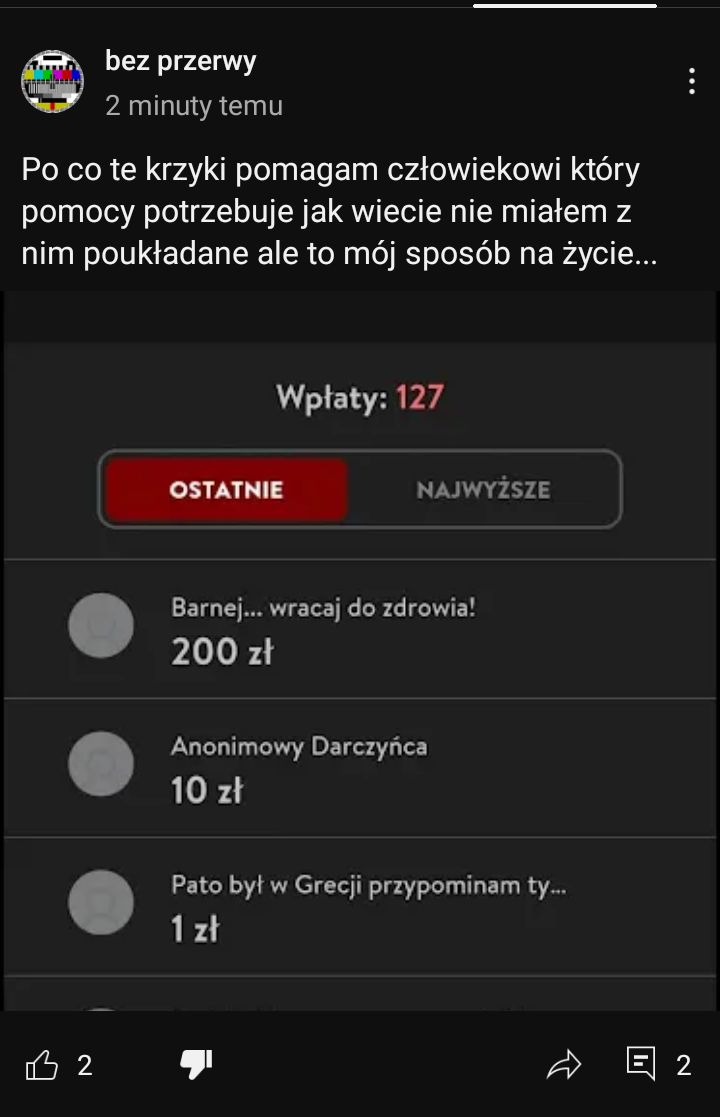This screenshot has width=720, height=1117.
Task: Open the attached donations screenshot image
Action: [x=360, y=650]
